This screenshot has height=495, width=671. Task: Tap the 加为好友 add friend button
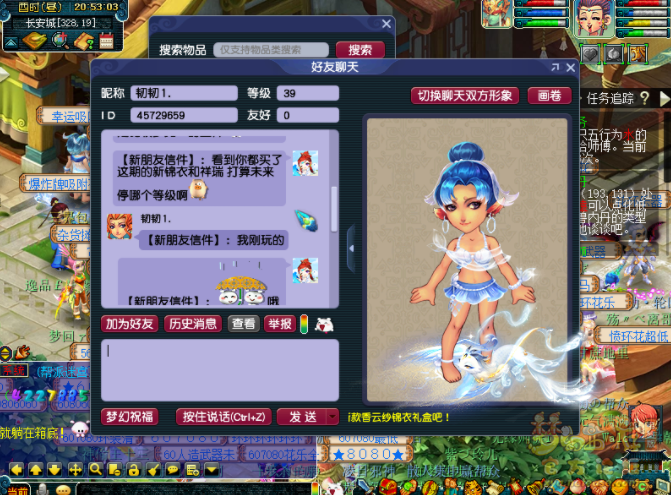[x=130, y=324]
